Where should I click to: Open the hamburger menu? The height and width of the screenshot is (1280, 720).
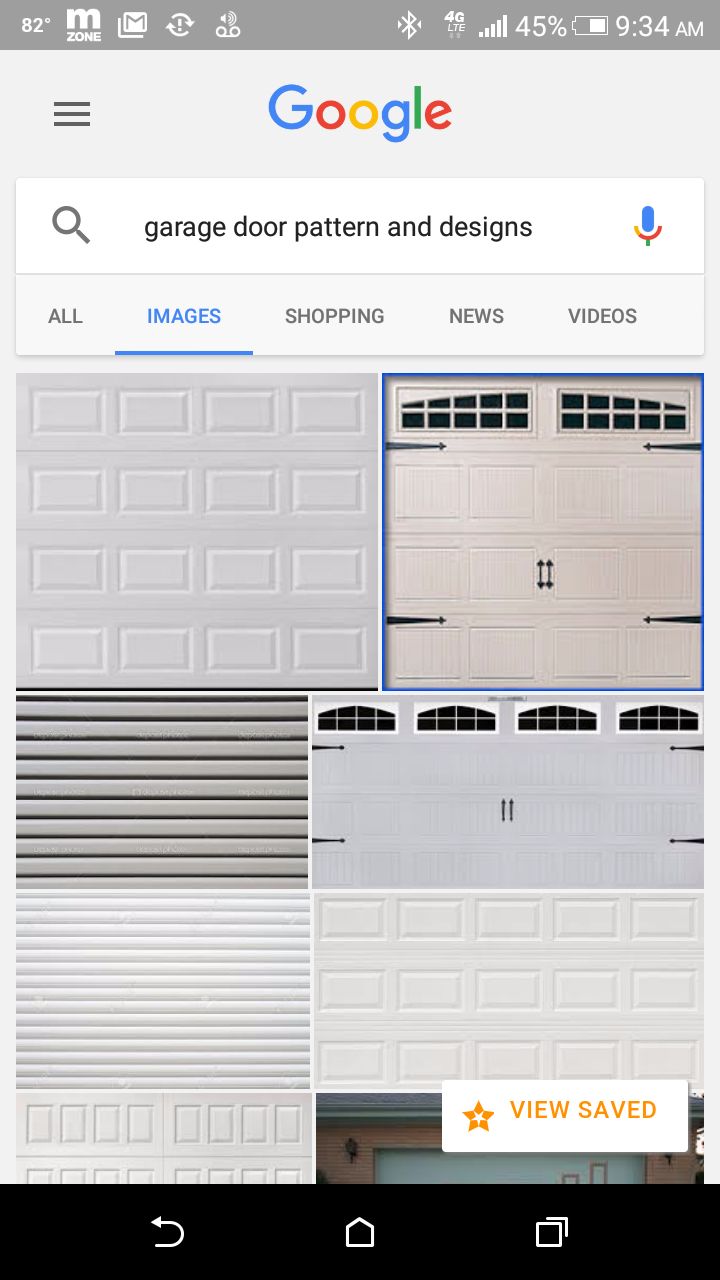click(x=72, y=114)
